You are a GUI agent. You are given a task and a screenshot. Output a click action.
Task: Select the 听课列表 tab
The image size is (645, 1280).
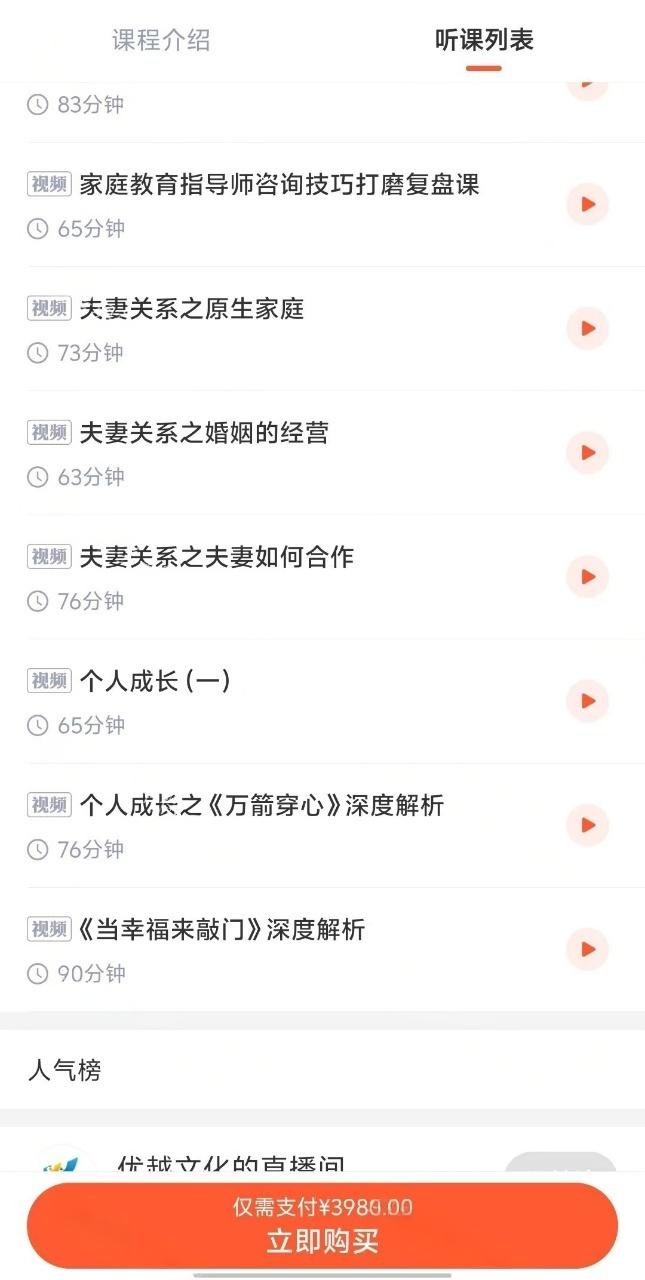484,41
